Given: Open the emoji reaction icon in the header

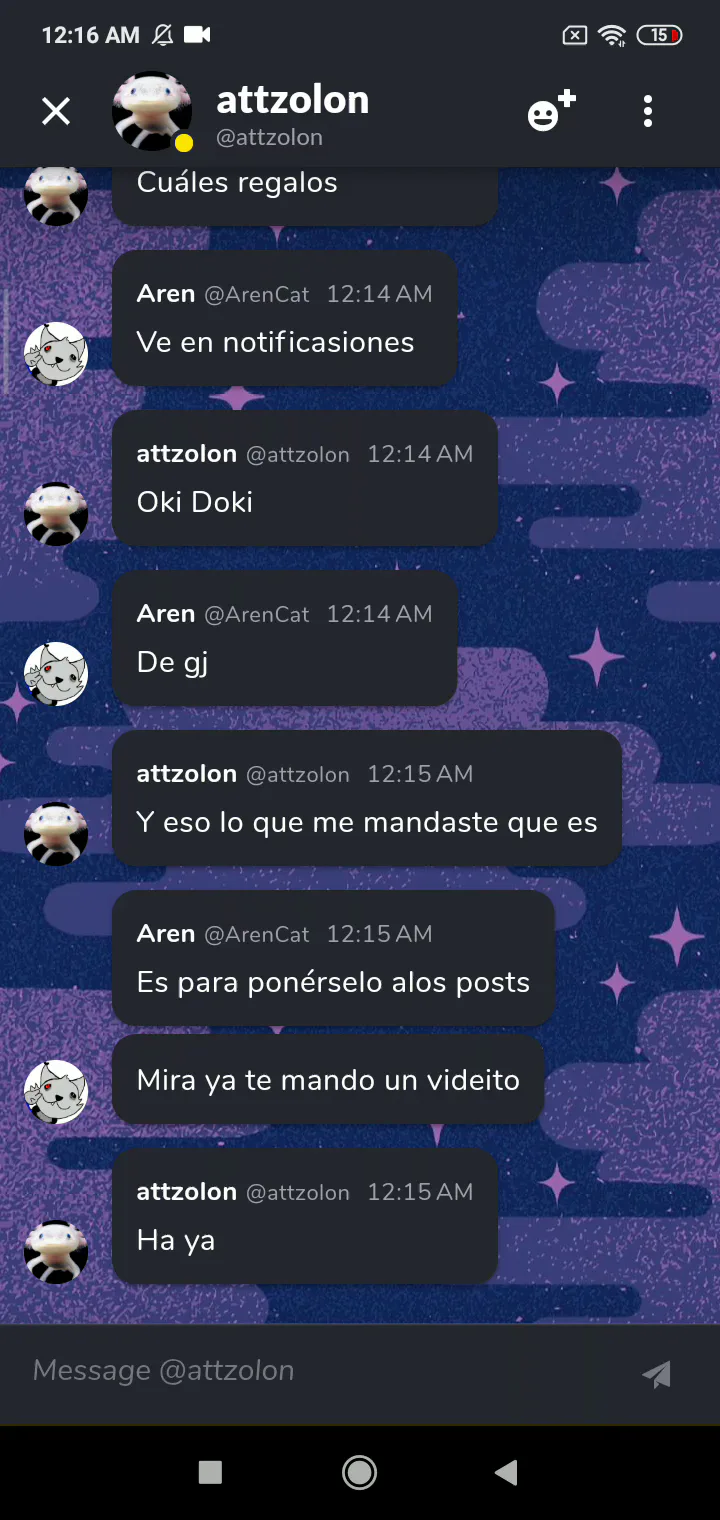Looking at the screenshot, I should [x=550, y=112].
